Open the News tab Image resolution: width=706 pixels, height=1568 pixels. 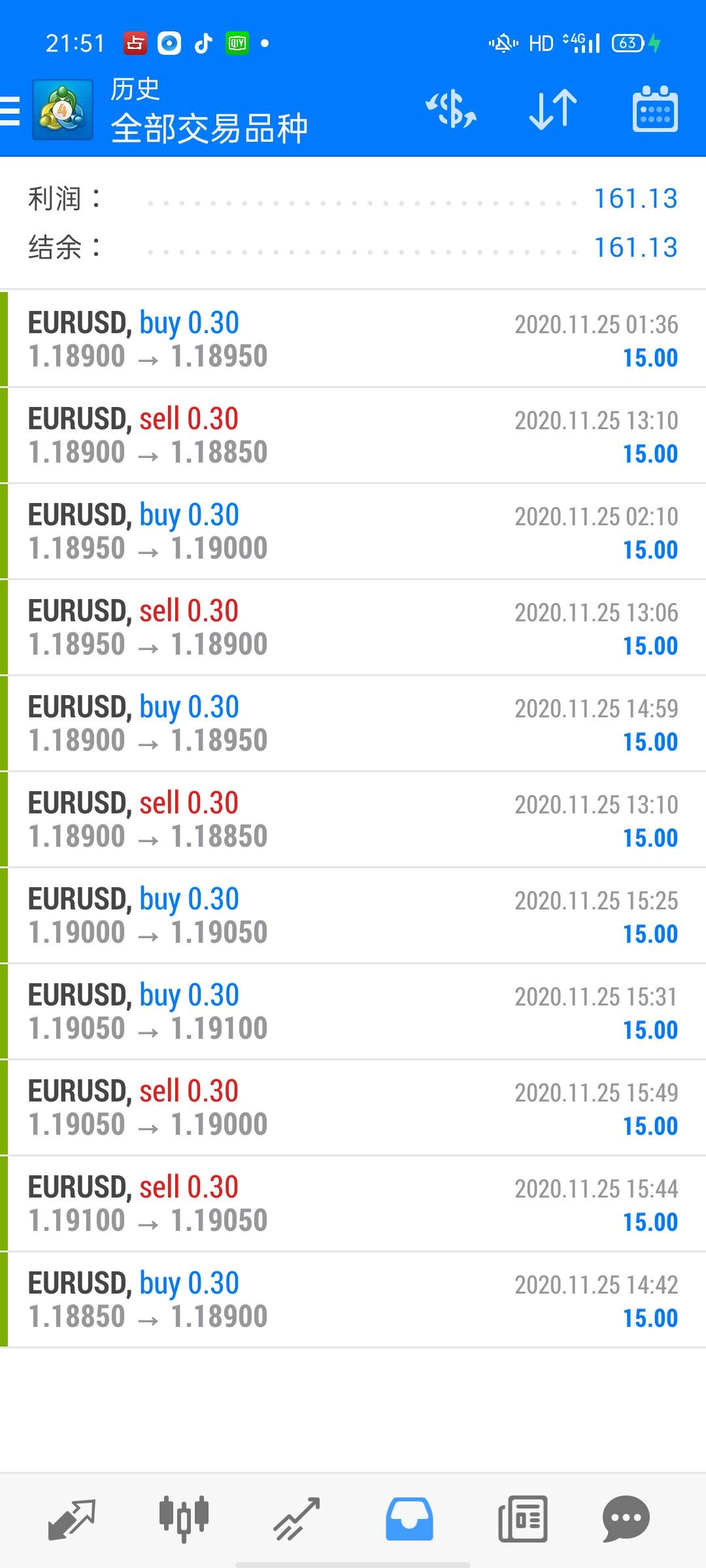click(x=522, y=1518)
